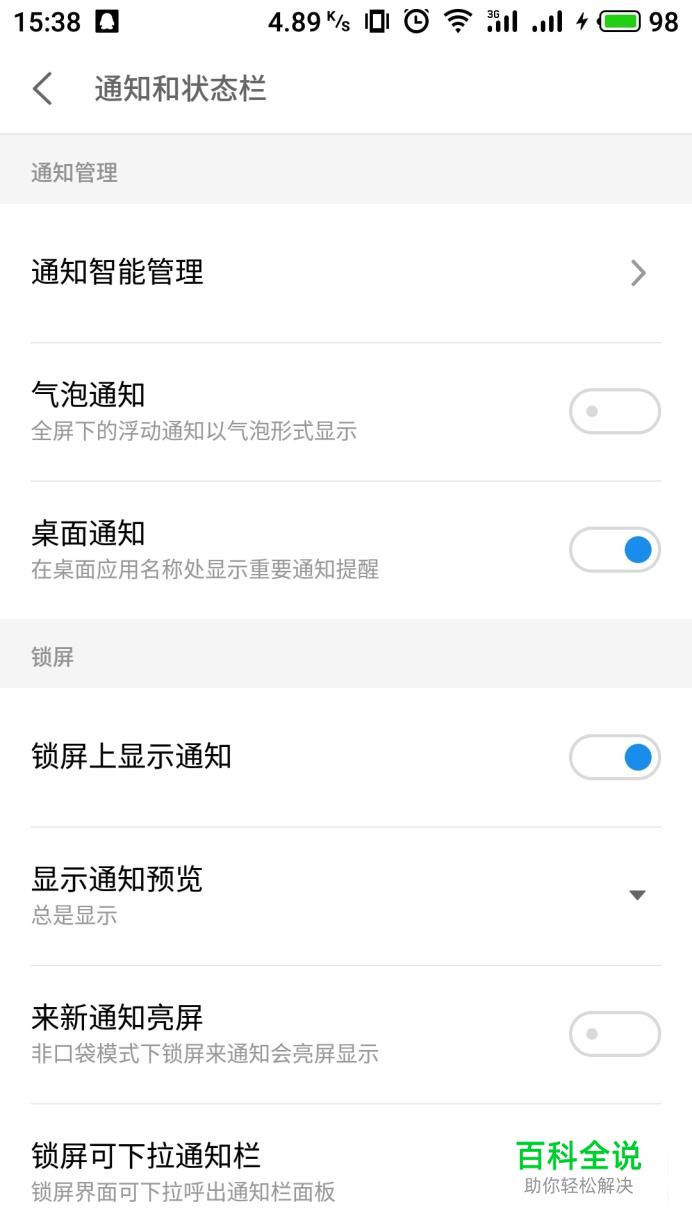This screenshot has height=1230, width=692.
Task: Disable 锁屏上显示通知 switch
Action: 614,757
